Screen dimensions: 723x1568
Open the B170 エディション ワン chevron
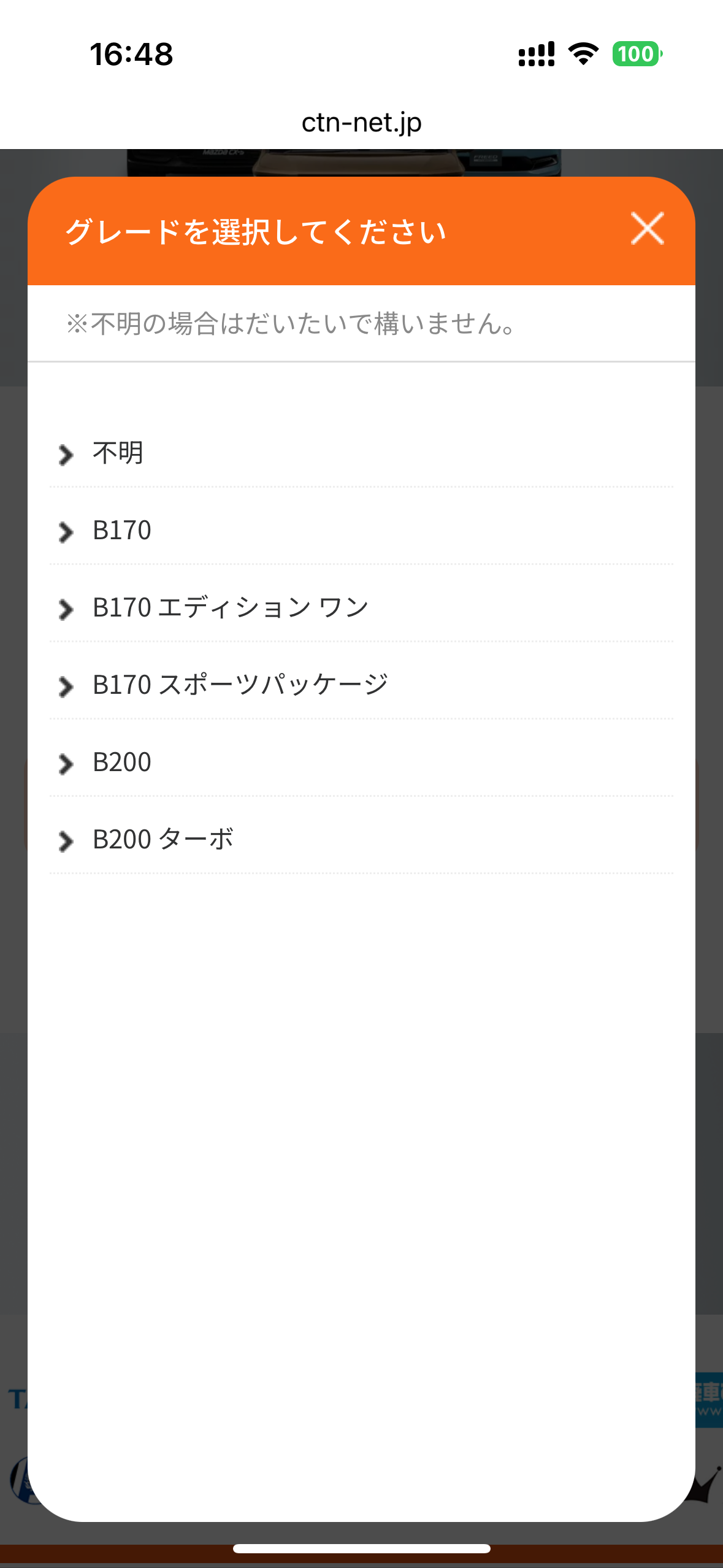click(x=66, y=609)
